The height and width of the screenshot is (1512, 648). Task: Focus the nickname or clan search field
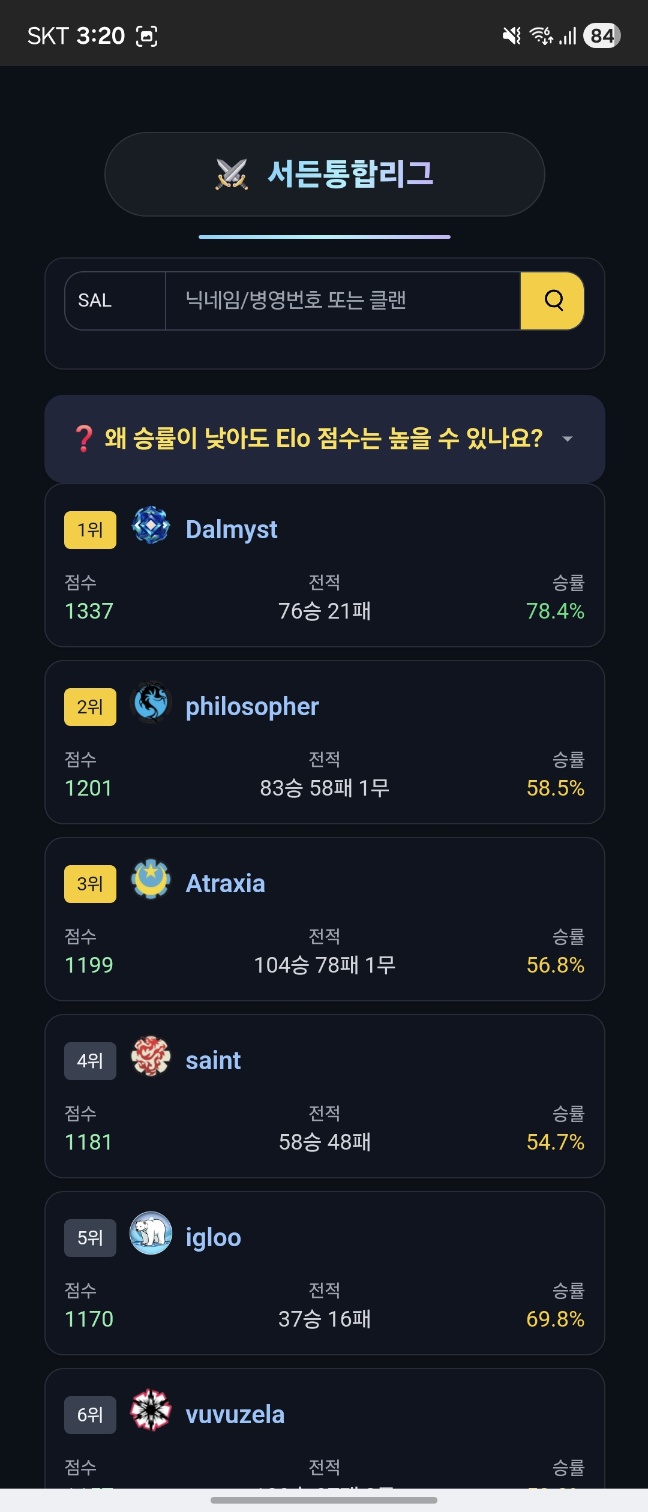click(x=342, y=300)
